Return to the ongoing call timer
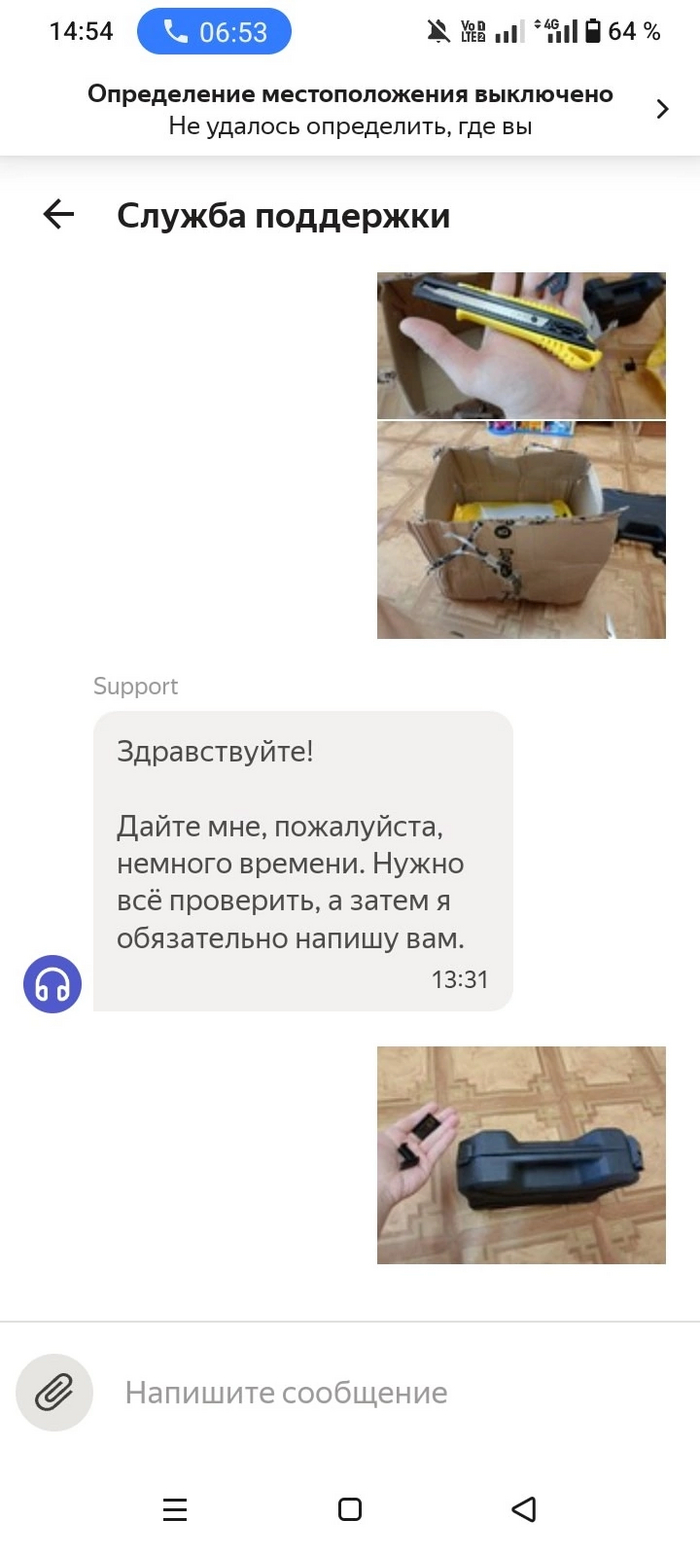 (214, 32)
